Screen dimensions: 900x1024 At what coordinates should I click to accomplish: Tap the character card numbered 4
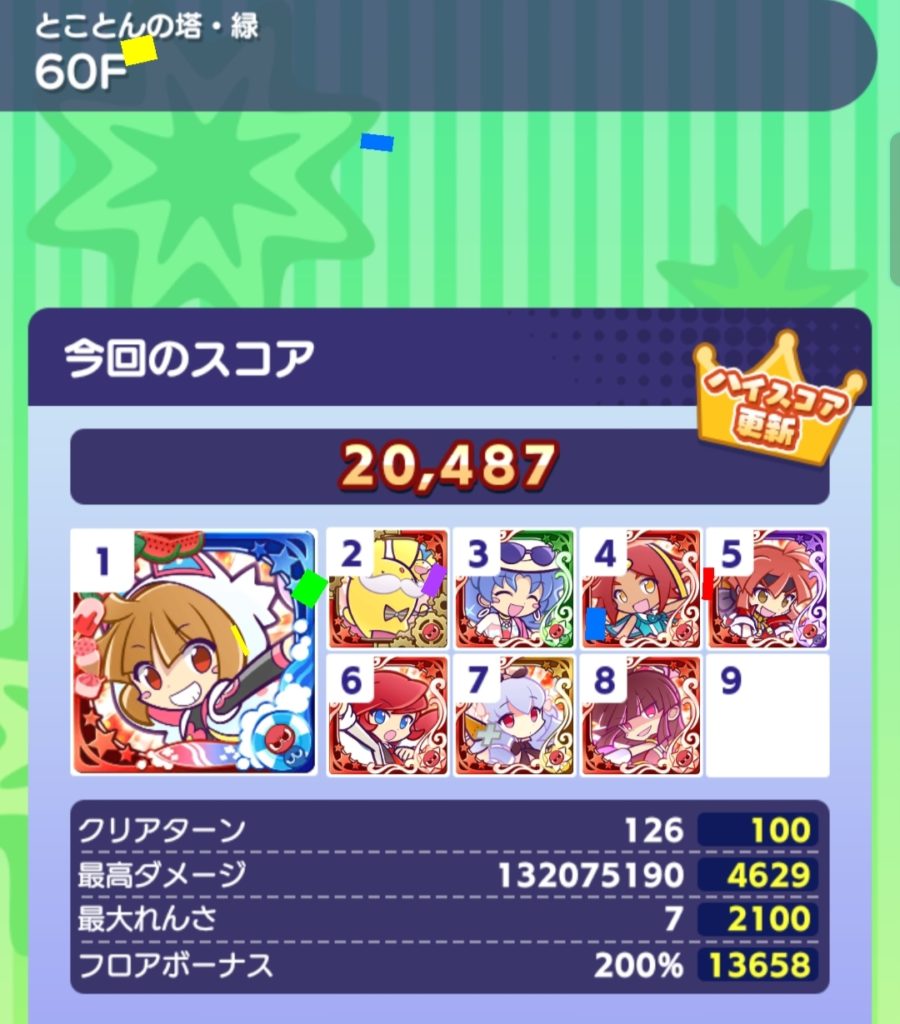(641, 589)
